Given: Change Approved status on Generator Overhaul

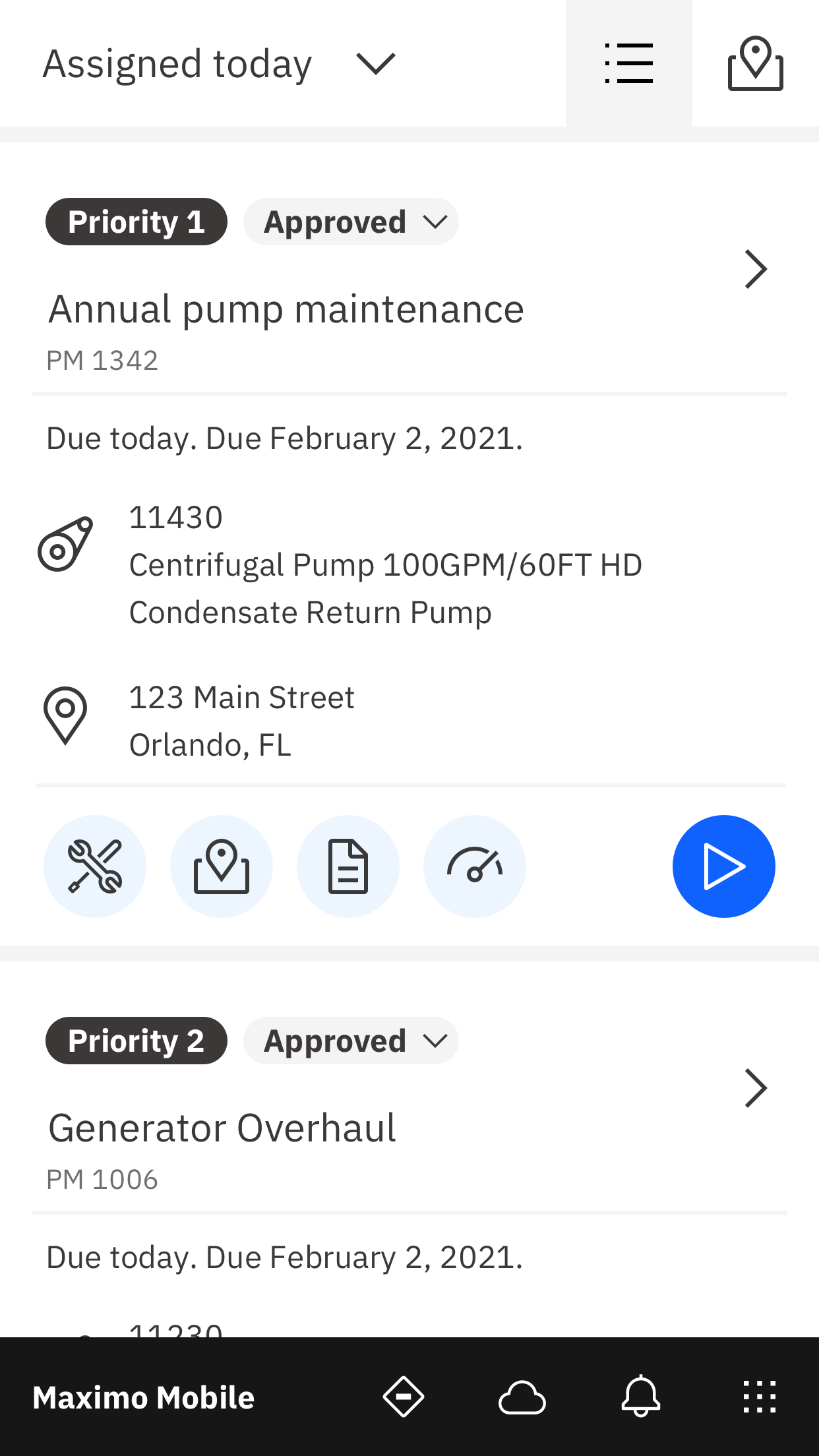Looking at the screenshot, I should pos(351,1041).
